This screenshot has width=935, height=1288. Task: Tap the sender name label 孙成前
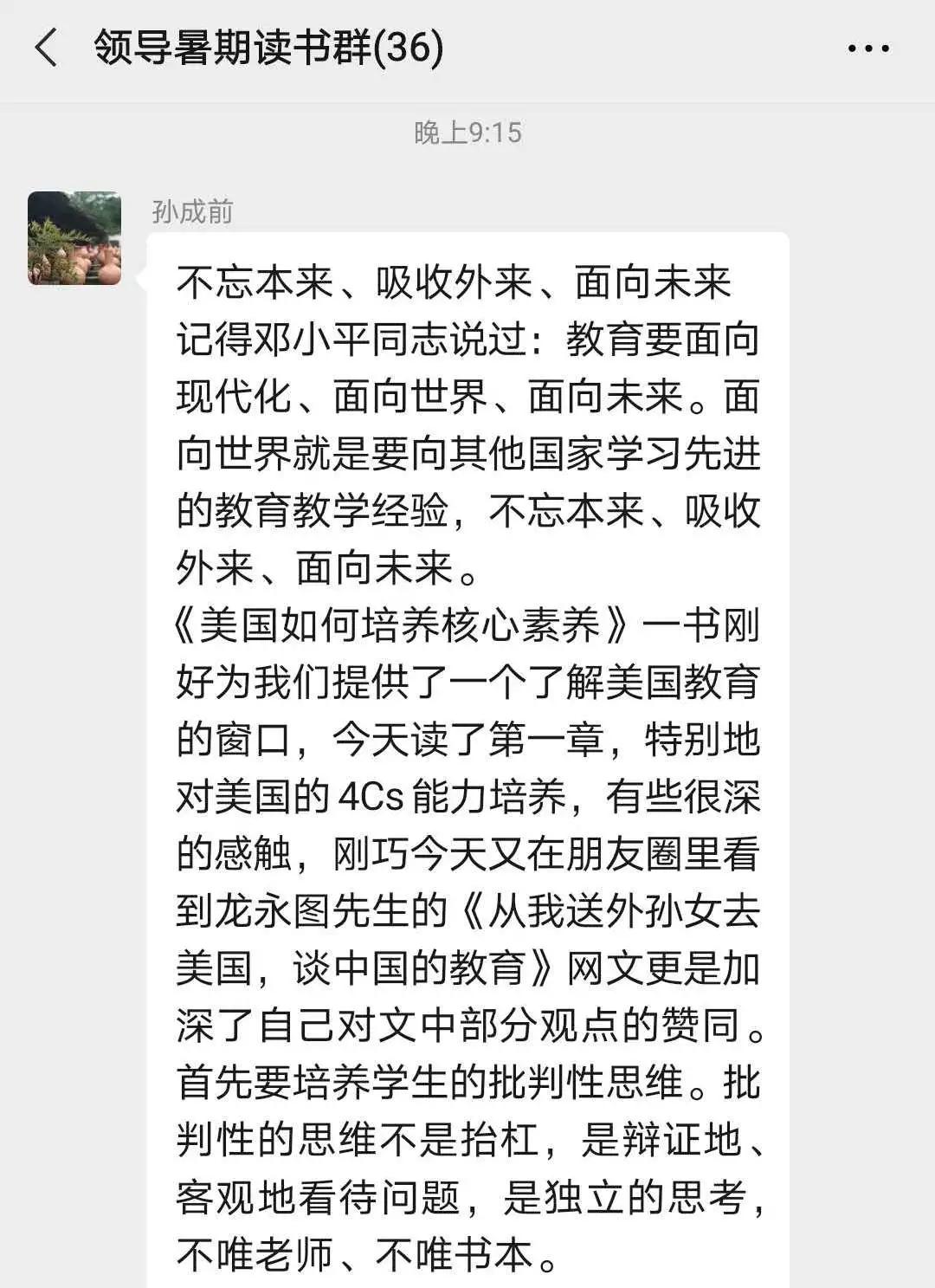click(x=193, y=208)
